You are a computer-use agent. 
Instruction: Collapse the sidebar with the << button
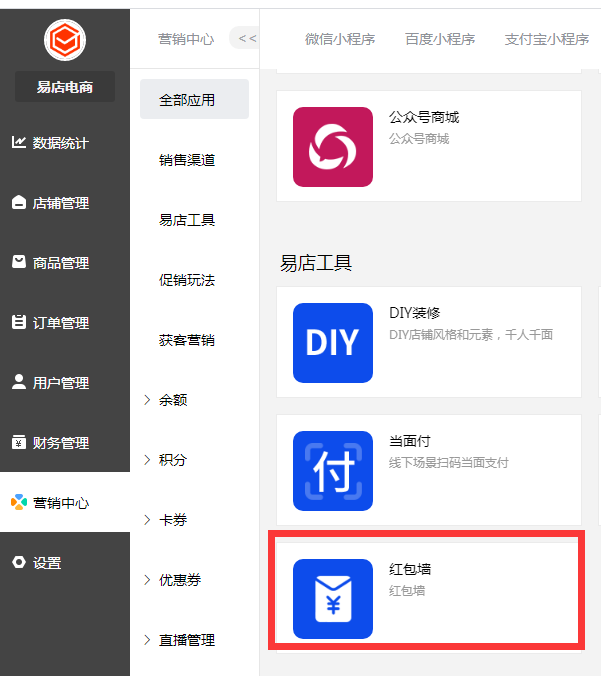click(246, 39)
